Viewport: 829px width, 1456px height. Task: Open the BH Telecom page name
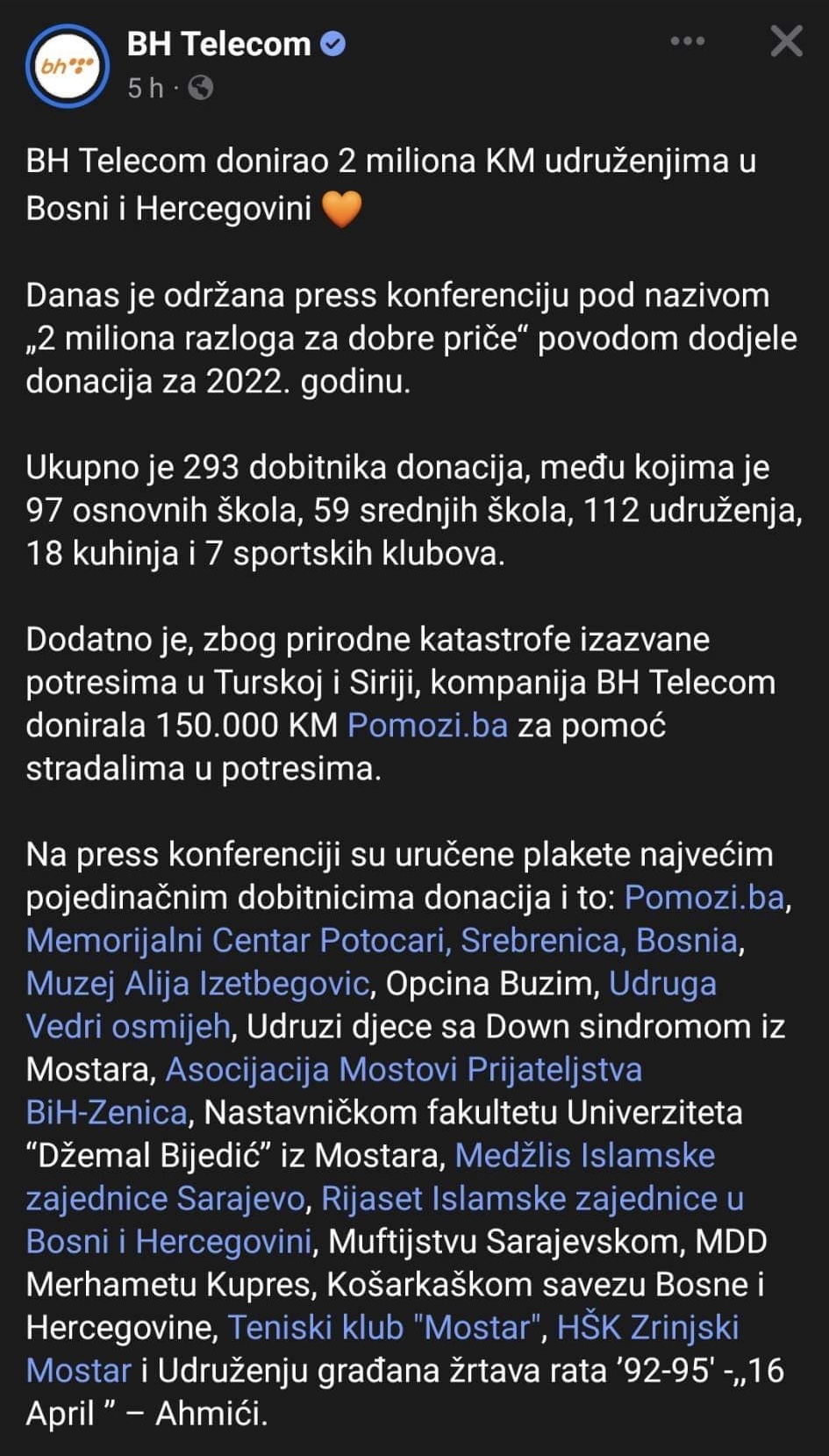click(x=219, y=44)
